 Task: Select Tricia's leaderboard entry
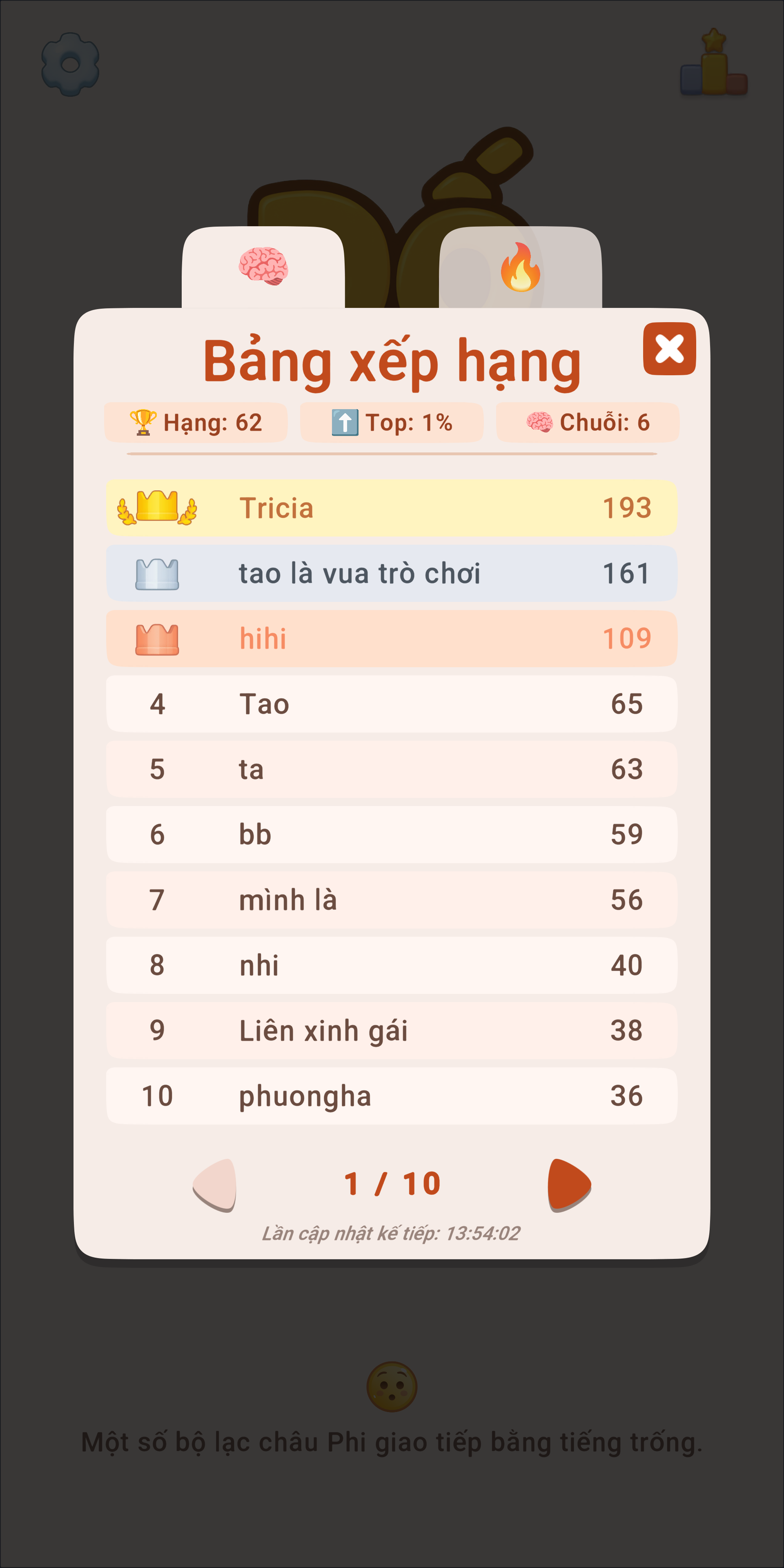click(392, 507)
